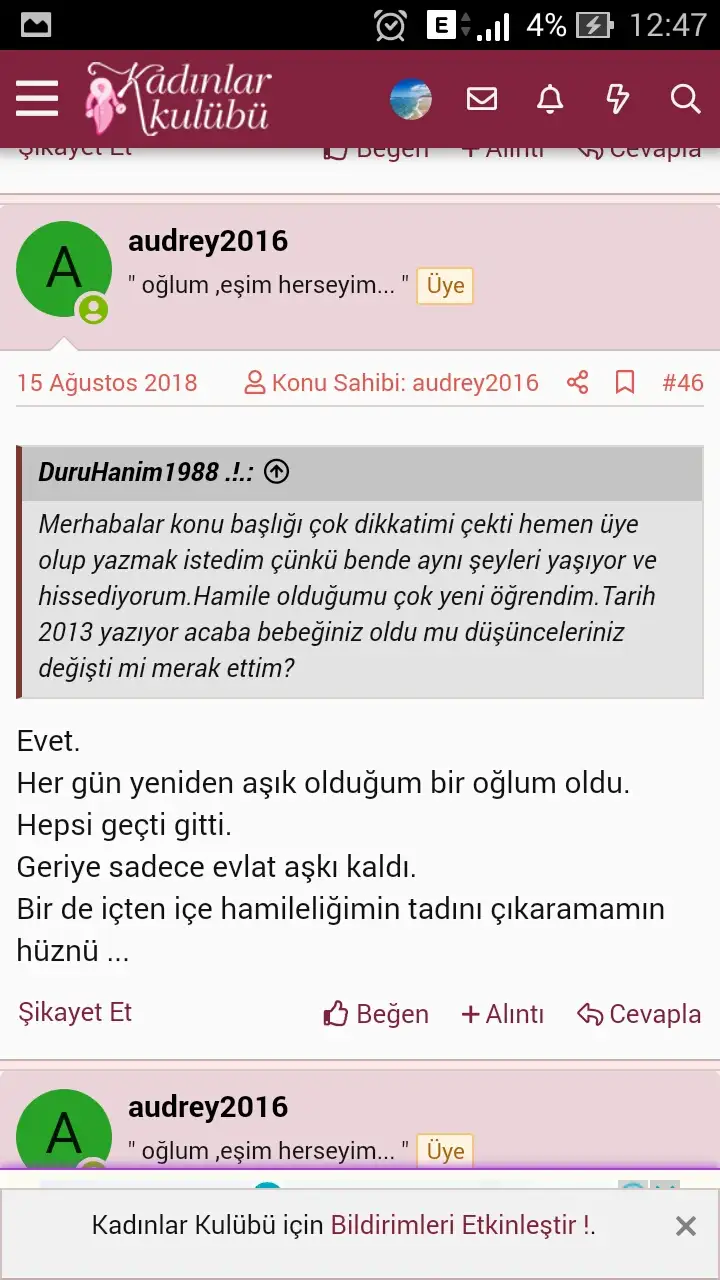Jump to DuruHanim1988's quoted post

(276, 472)
